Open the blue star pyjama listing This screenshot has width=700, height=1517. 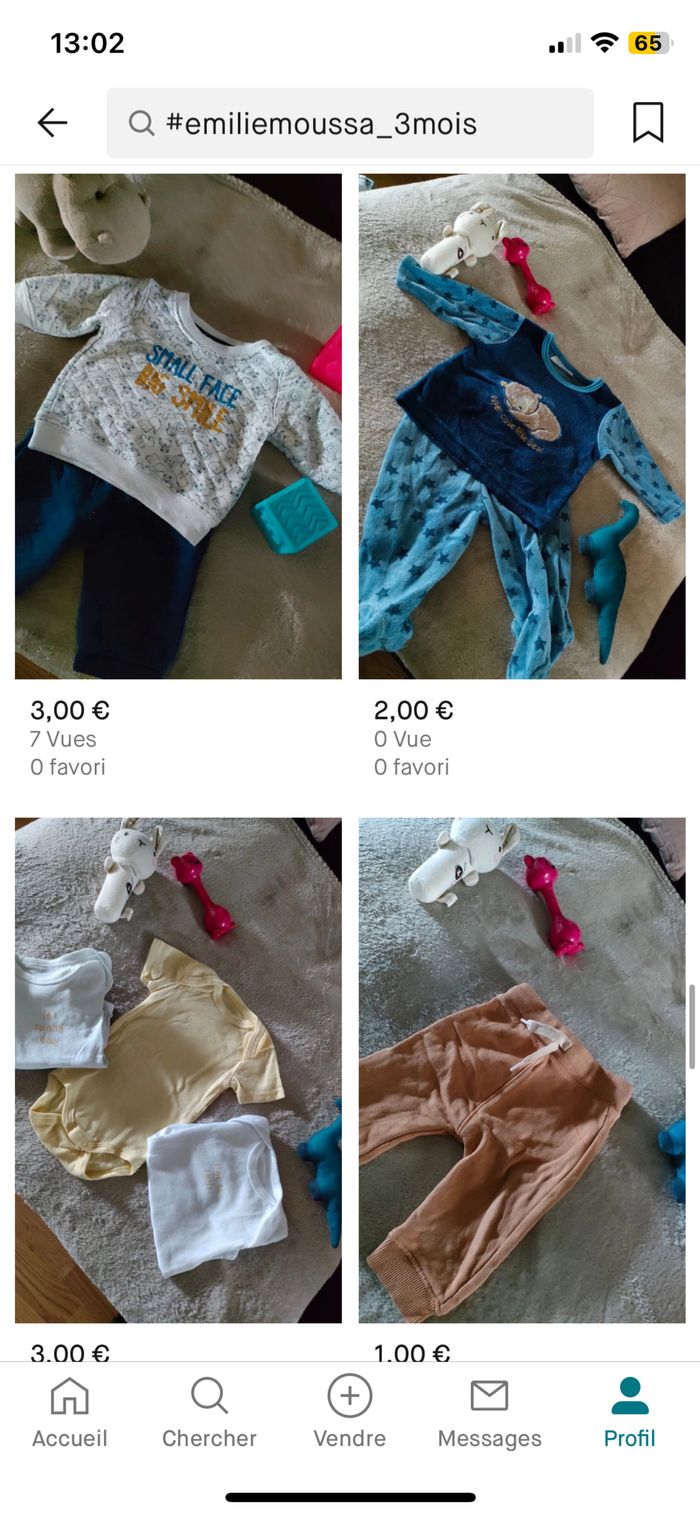pos(522,427)
